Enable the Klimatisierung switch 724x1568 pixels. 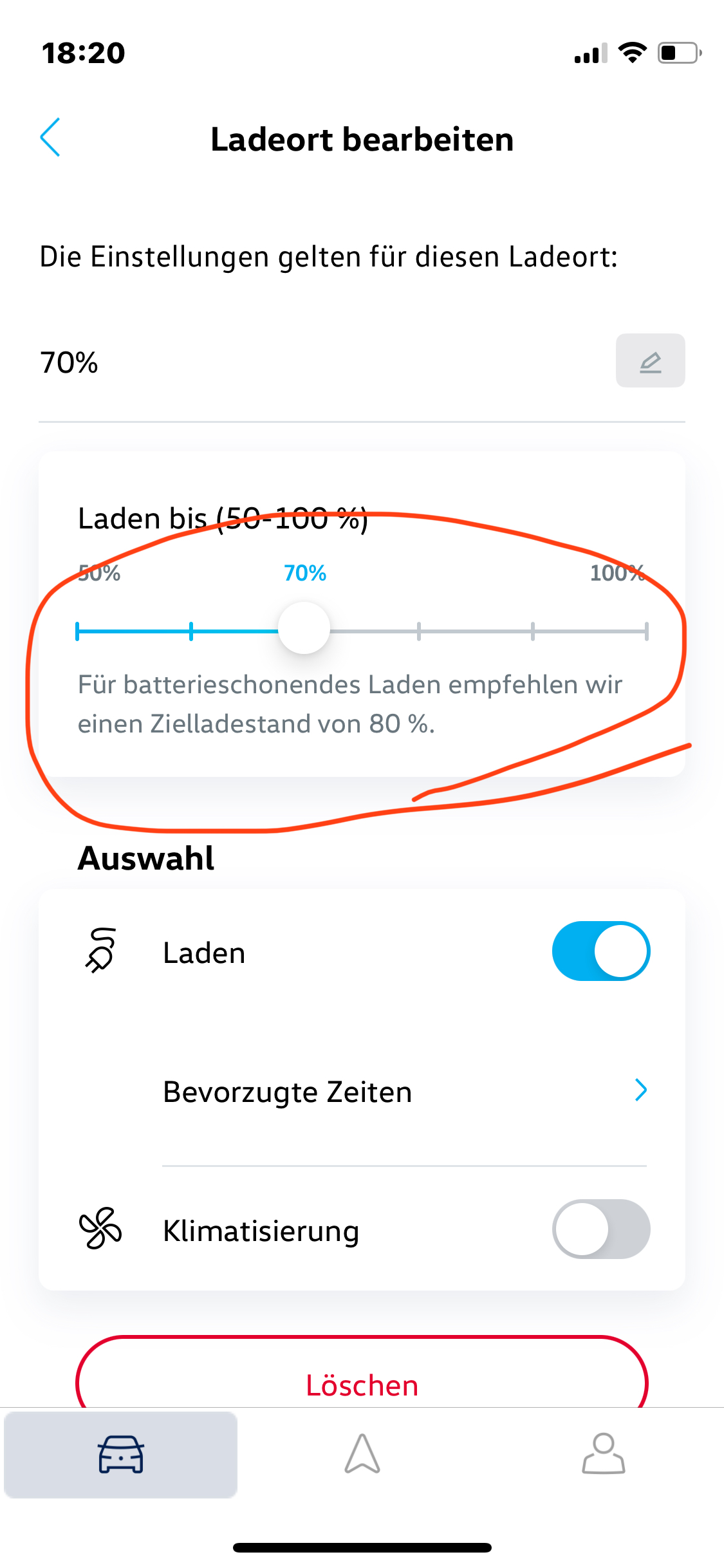point(600,1229)
